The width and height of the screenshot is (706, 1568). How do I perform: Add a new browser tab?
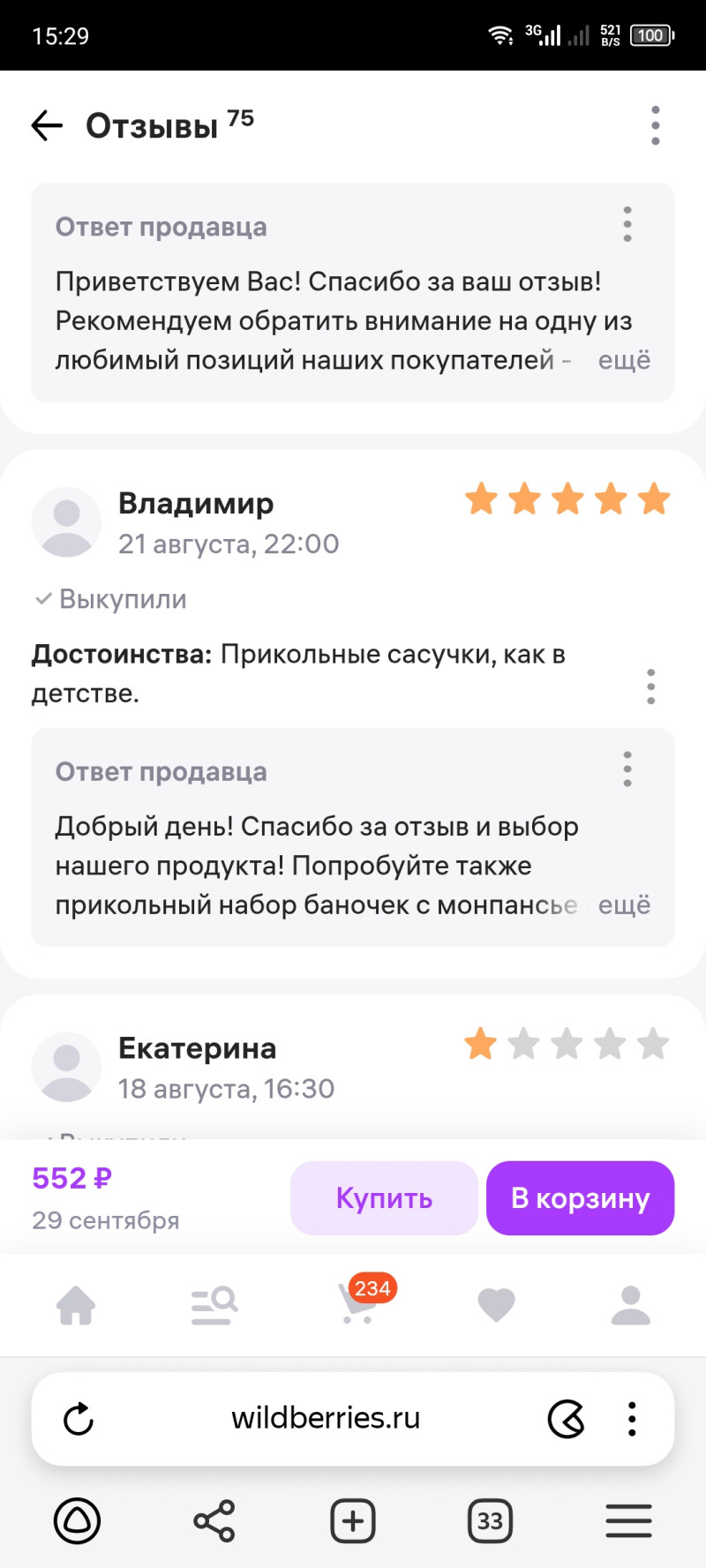[x=353, y=1521]
